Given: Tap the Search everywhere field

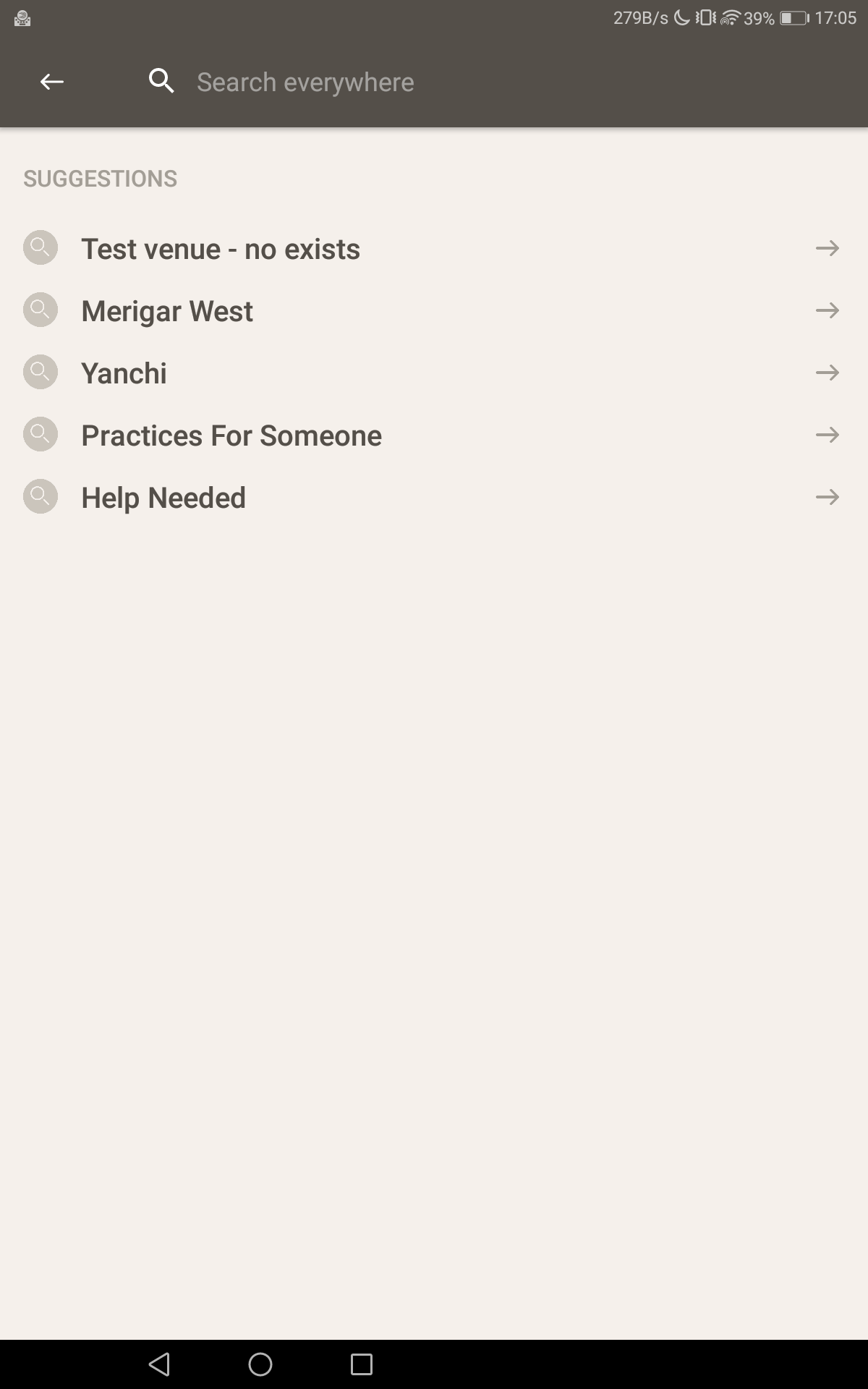Looking at the screenshot, I should [x=434, y=82].
